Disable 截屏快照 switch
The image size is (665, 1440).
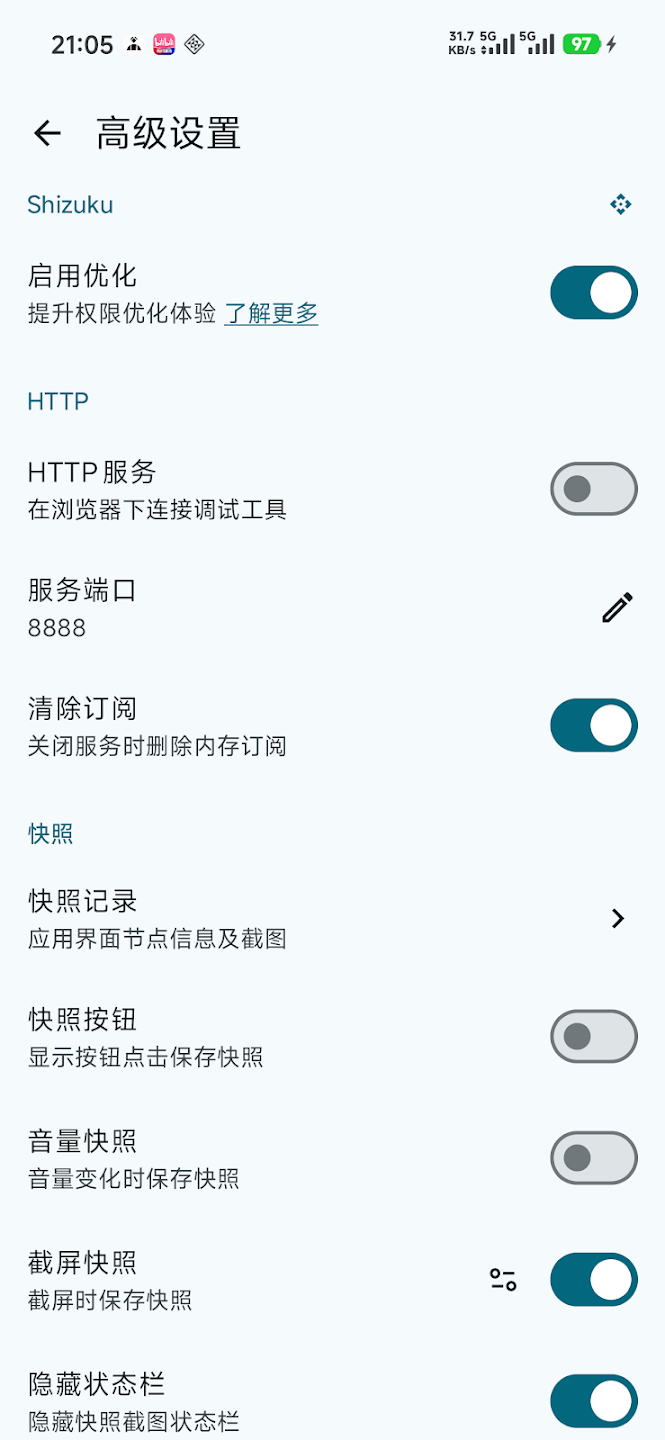tap(593, 1279)
